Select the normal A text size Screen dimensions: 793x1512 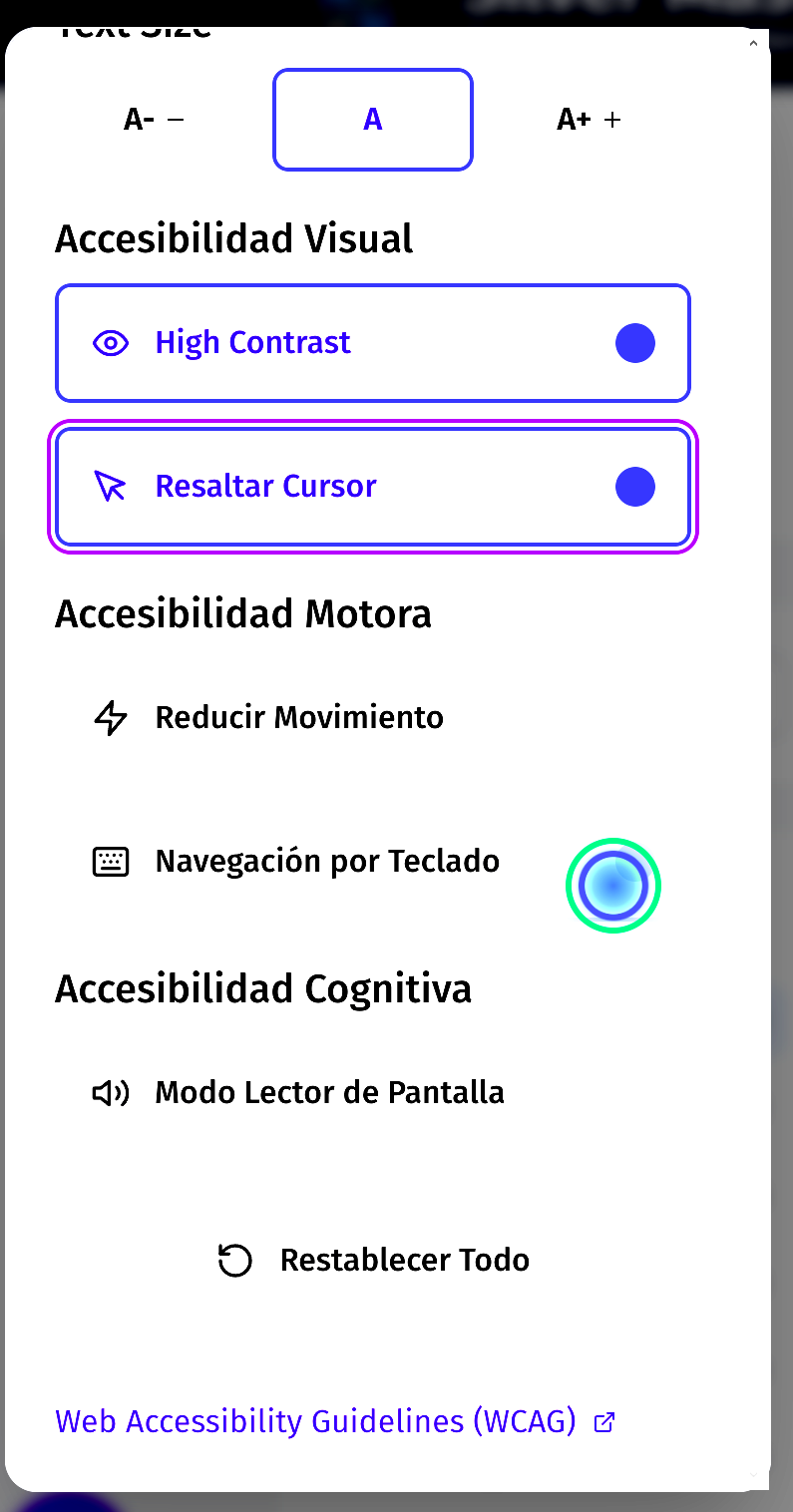pyautogui.click(x=373, y=120)
